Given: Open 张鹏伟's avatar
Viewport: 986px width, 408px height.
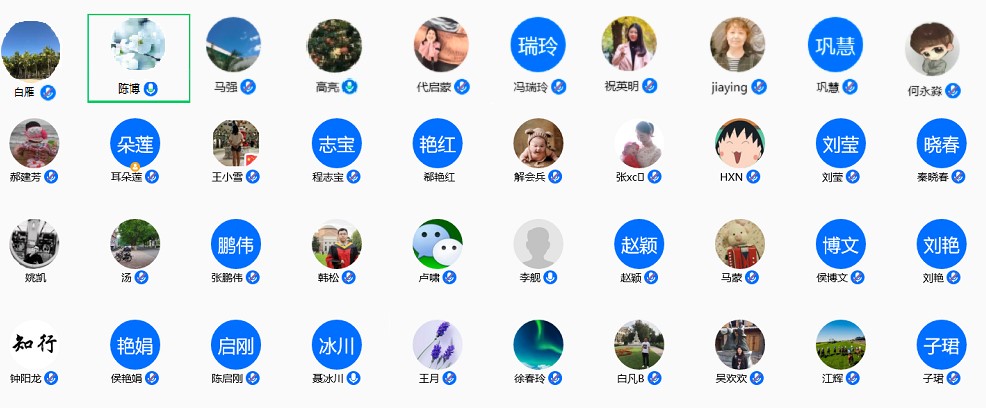Looking at the screenshot, I should pyautogui.click(x=236, y=244).
